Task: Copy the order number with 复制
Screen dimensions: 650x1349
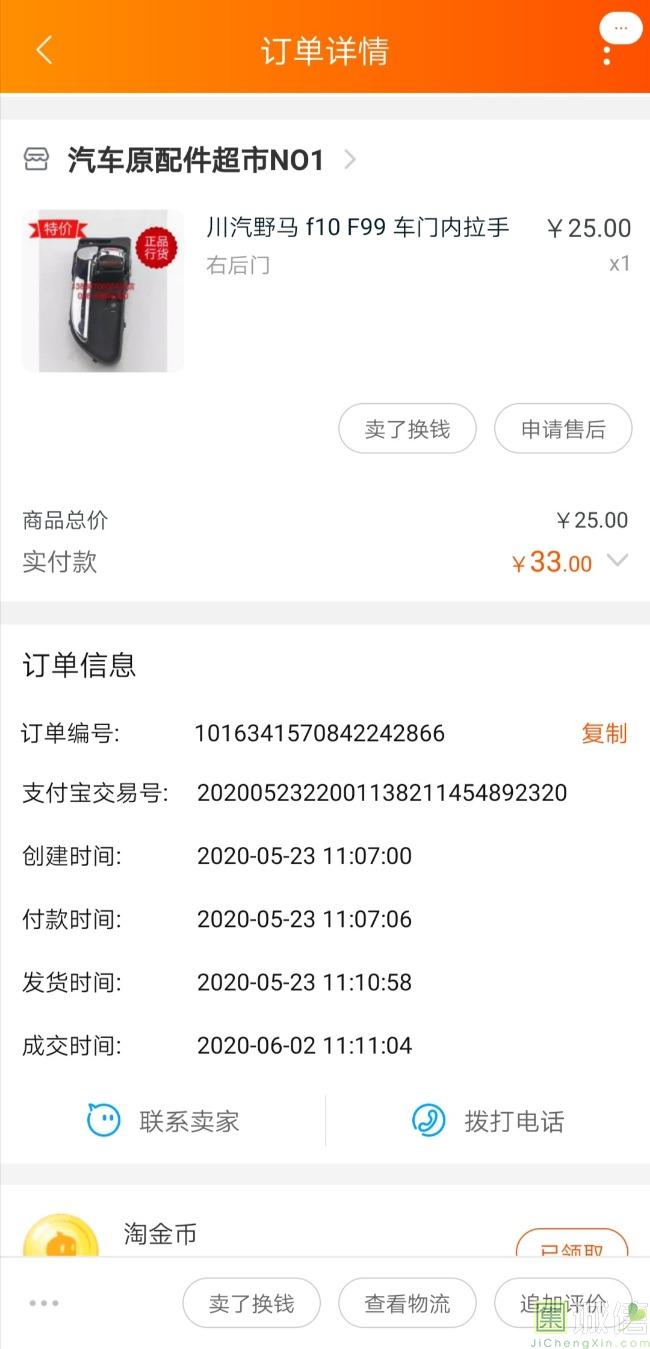Action: 604,733
